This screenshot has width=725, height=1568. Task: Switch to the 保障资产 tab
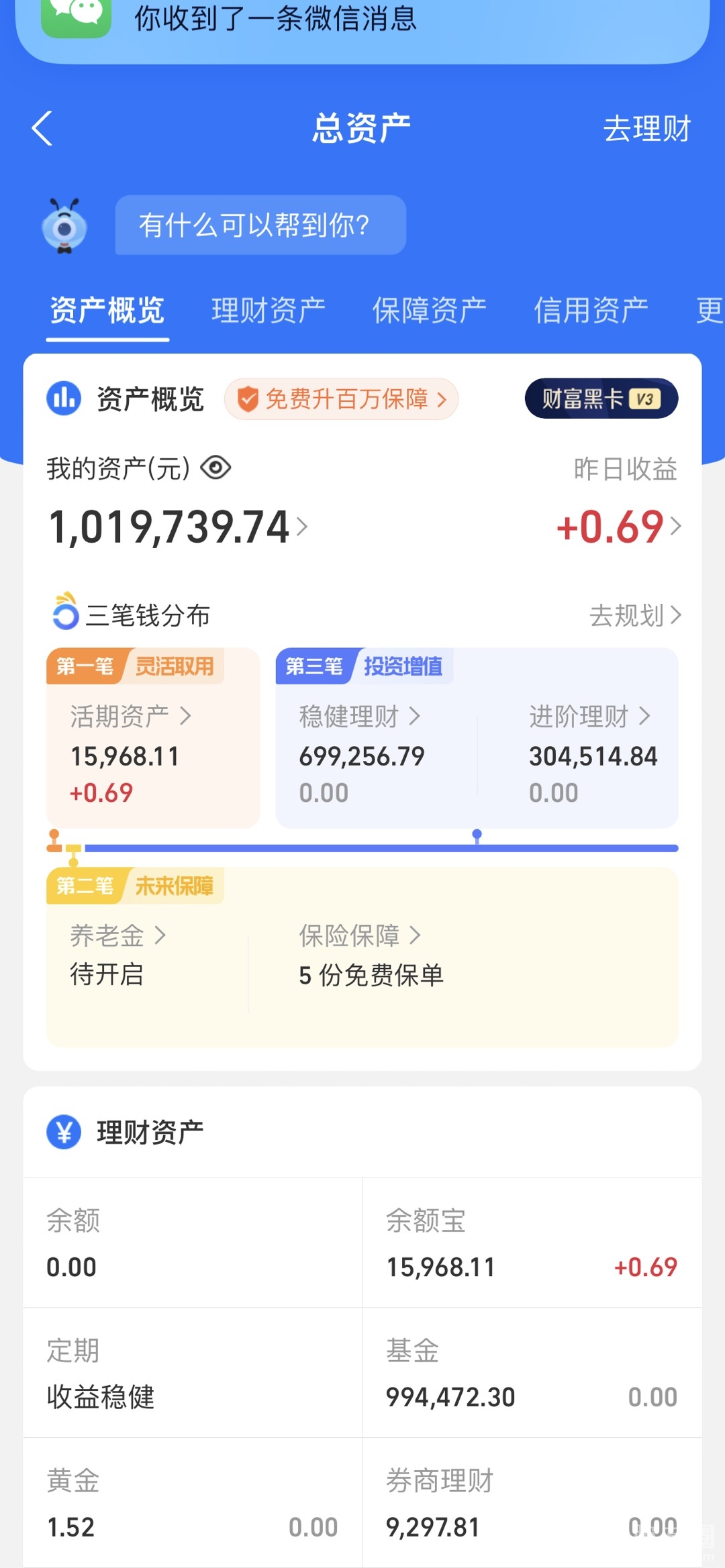click(430, 311)
